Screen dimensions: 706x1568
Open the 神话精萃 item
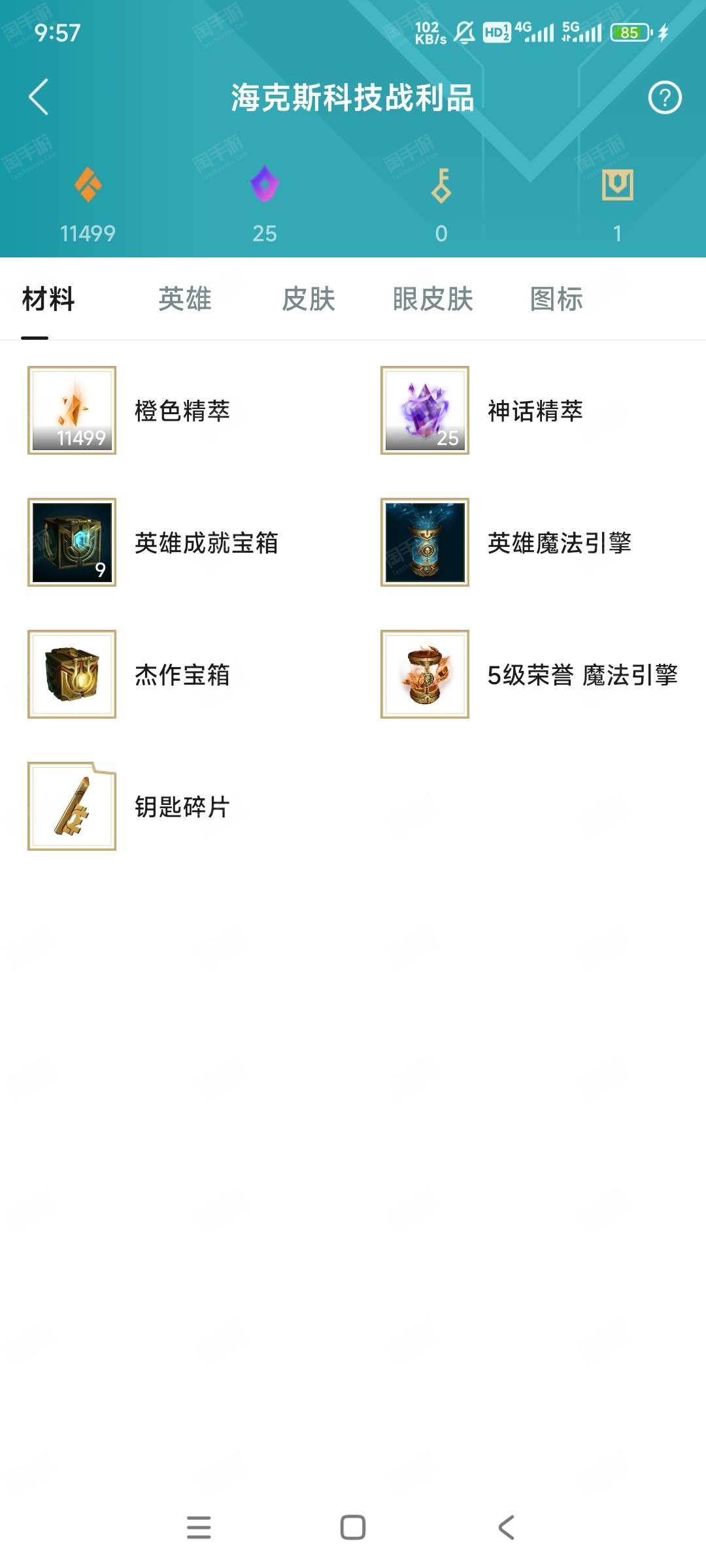(x=425, y=410)
